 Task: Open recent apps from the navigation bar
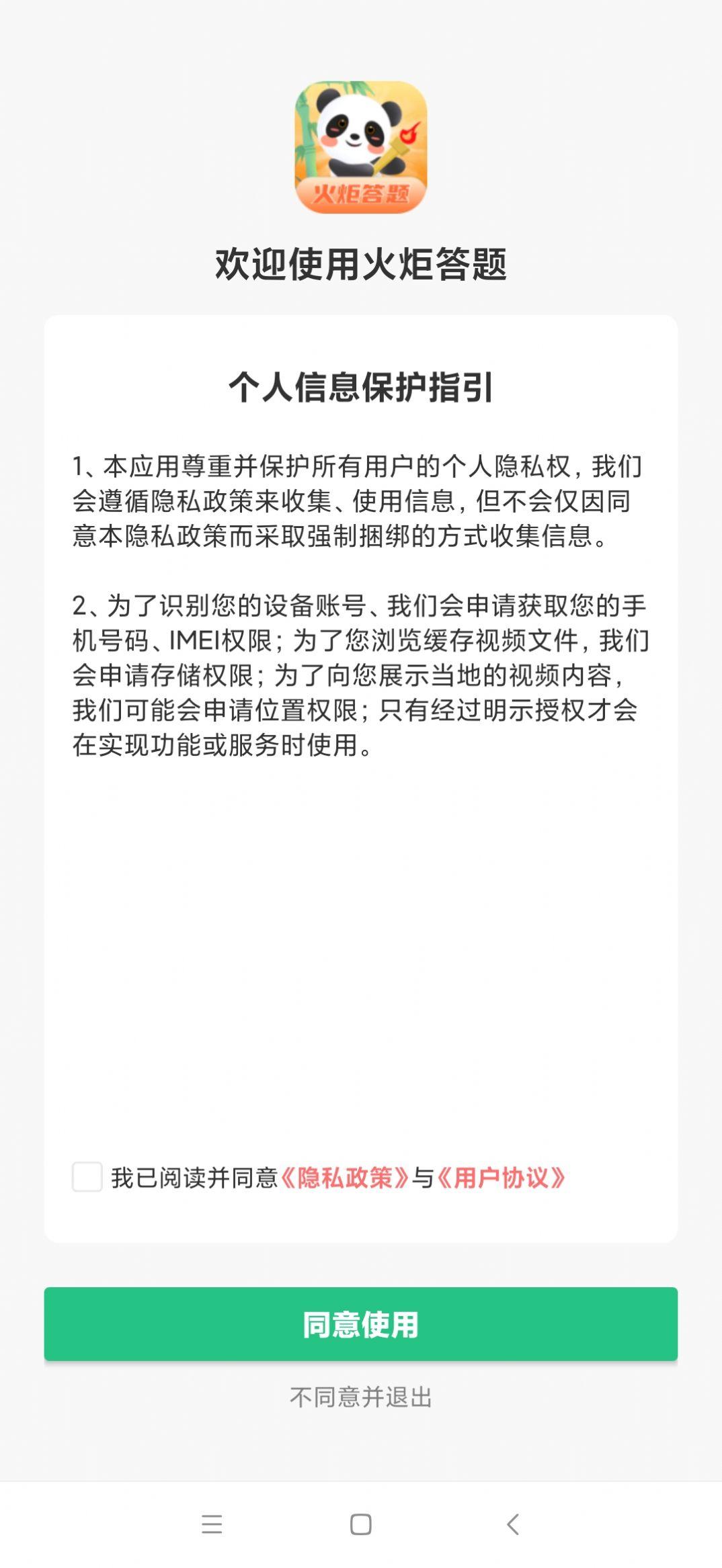point(212,1524)
